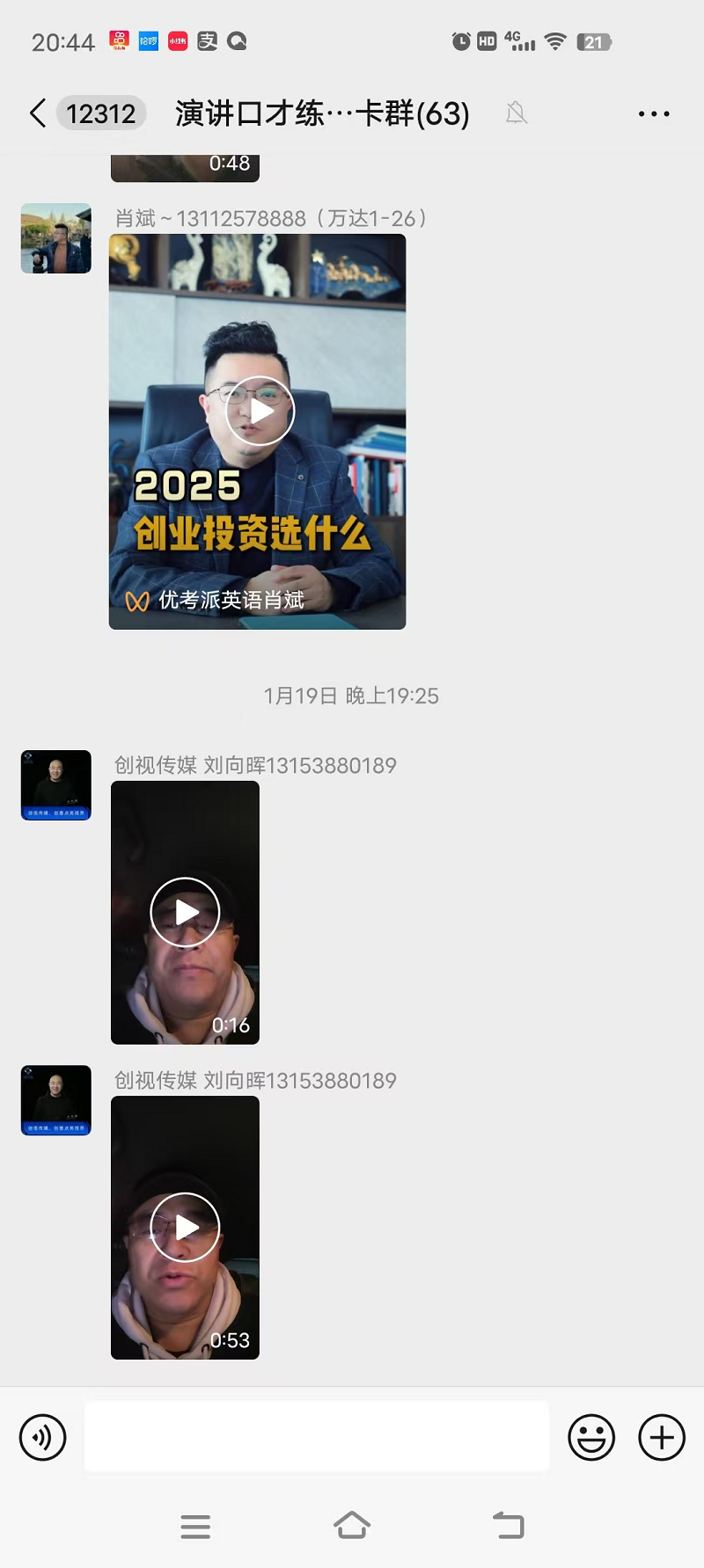The width and height of the screenshot is (704, 1568).
Task: Open the partially hidden 0:48 video
Action: (x=185, y=167)
